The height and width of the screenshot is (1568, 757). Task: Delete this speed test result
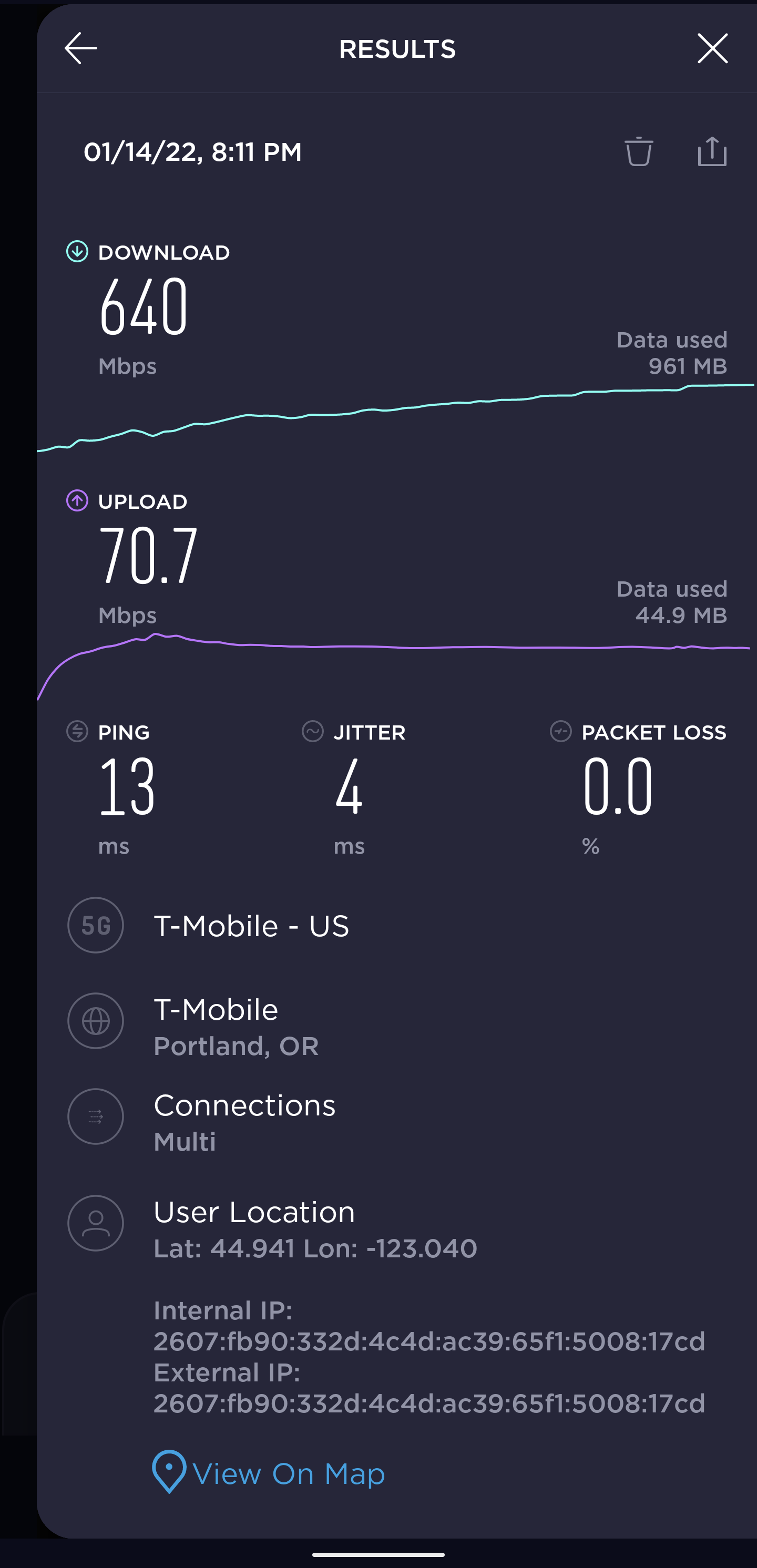point(638,151)
